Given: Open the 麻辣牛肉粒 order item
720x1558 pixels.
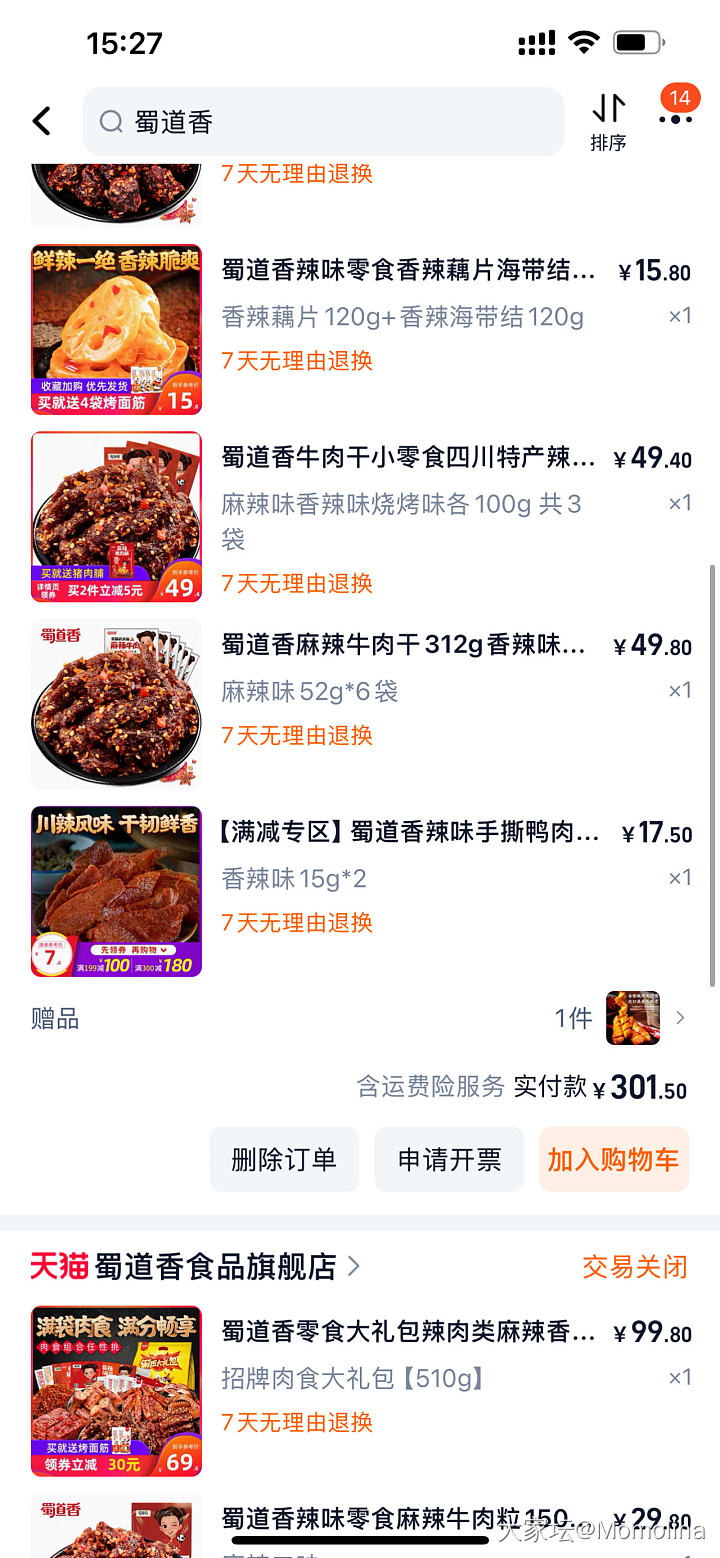Looking at the screenshot, I should [x=408, y=1520].
